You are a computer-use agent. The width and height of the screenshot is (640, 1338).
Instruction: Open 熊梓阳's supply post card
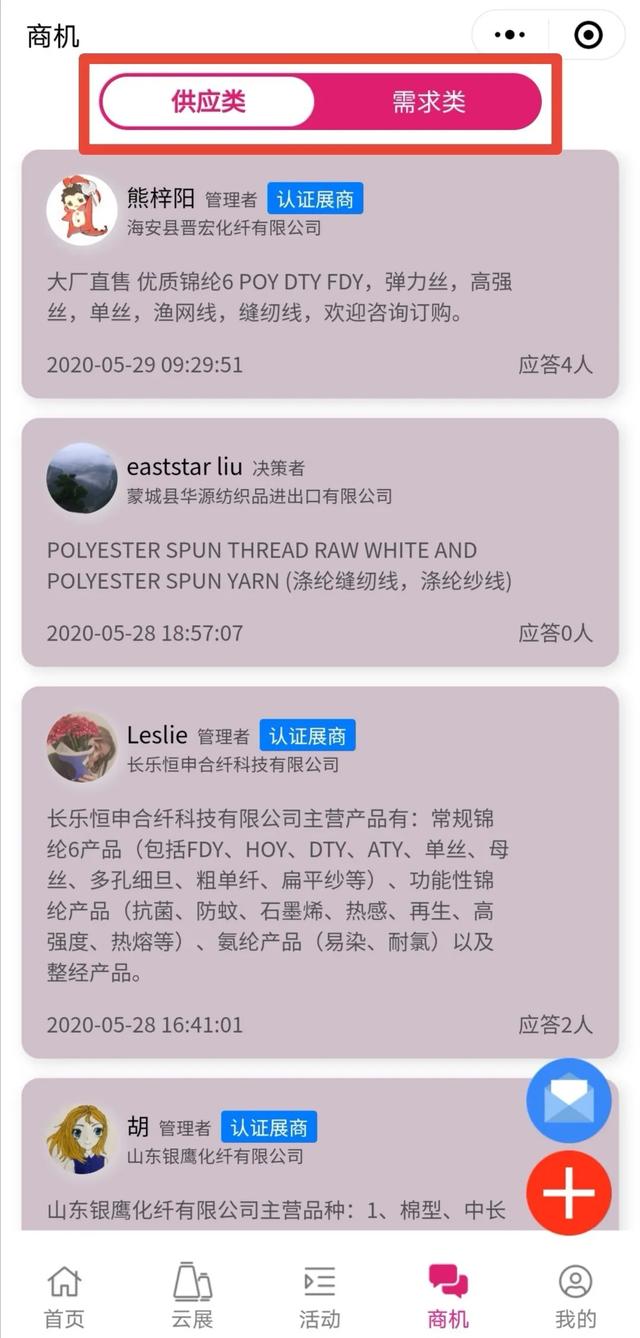point(320,297)
